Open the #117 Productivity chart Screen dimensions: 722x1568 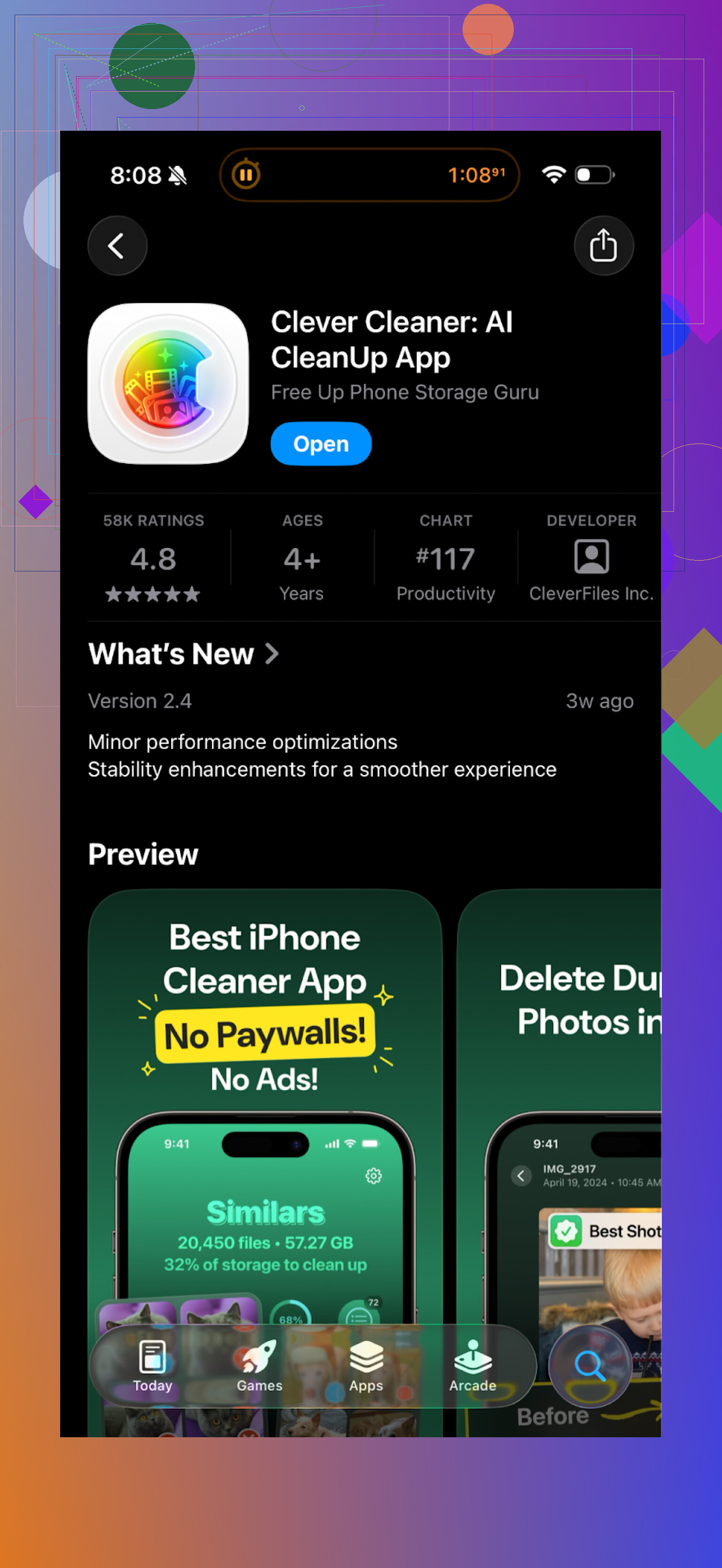point(445,558)
